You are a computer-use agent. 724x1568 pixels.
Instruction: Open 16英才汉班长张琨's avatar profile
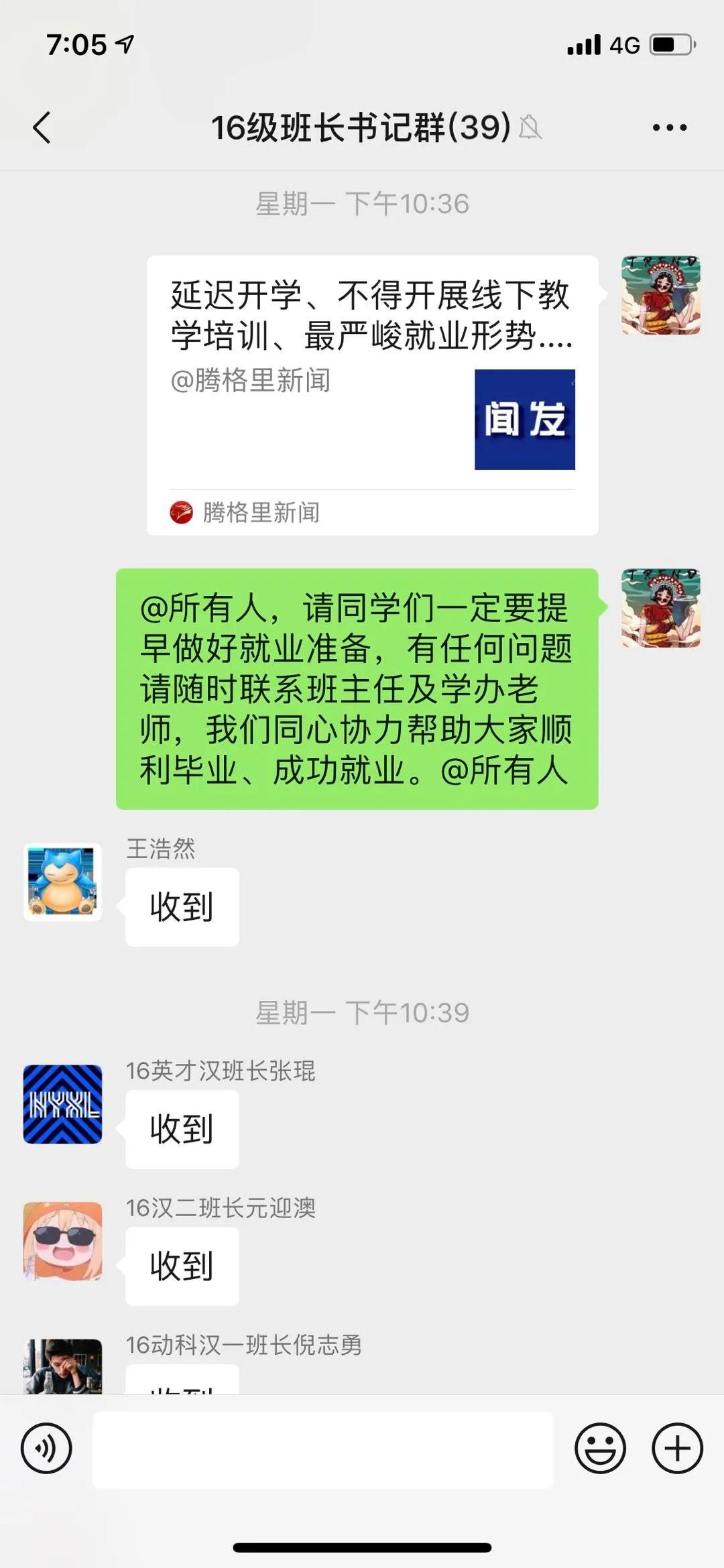[x=63, y=1103]
